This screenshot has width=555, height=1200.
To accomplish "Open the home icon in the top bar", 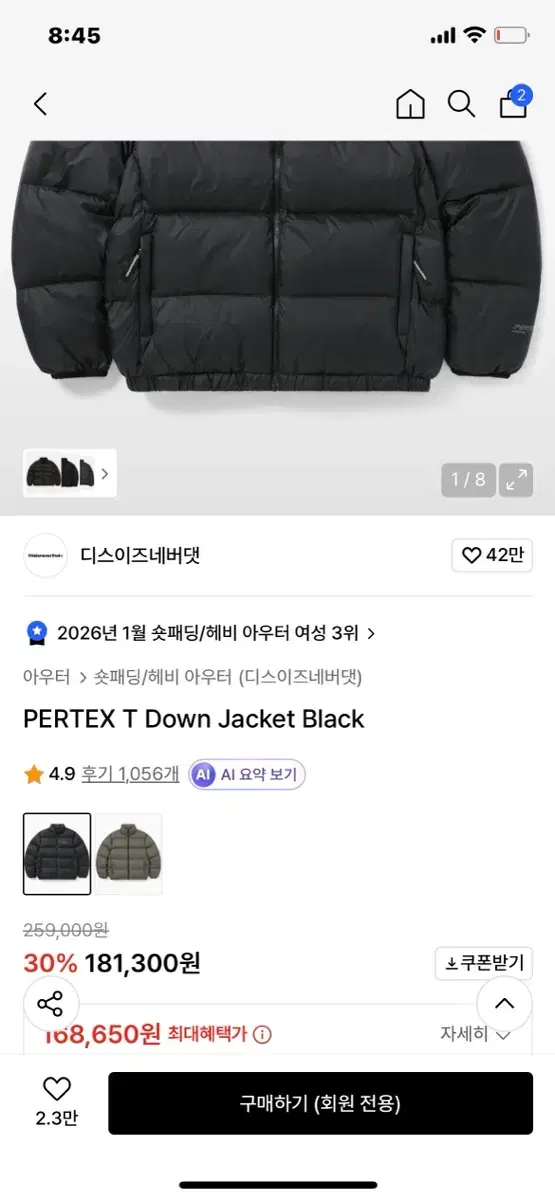I will [x=410, y=104].
